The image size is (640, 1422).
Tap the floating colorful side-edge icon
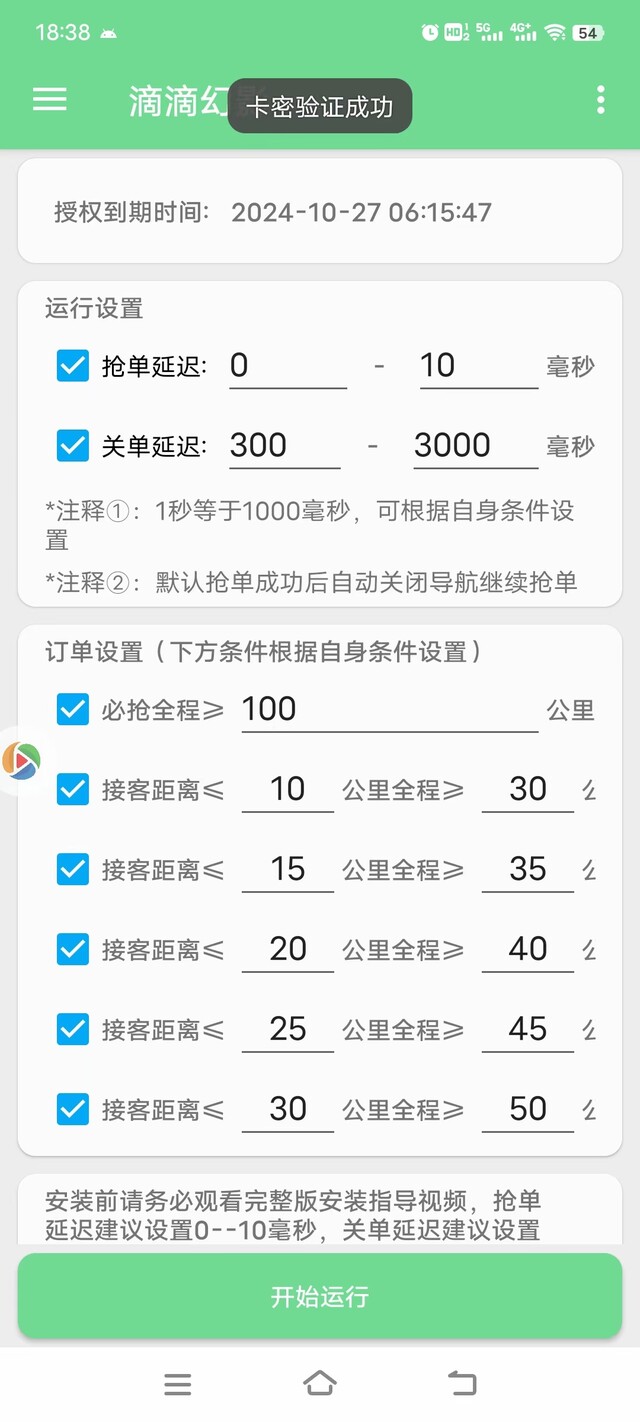(x=21, y=762)
